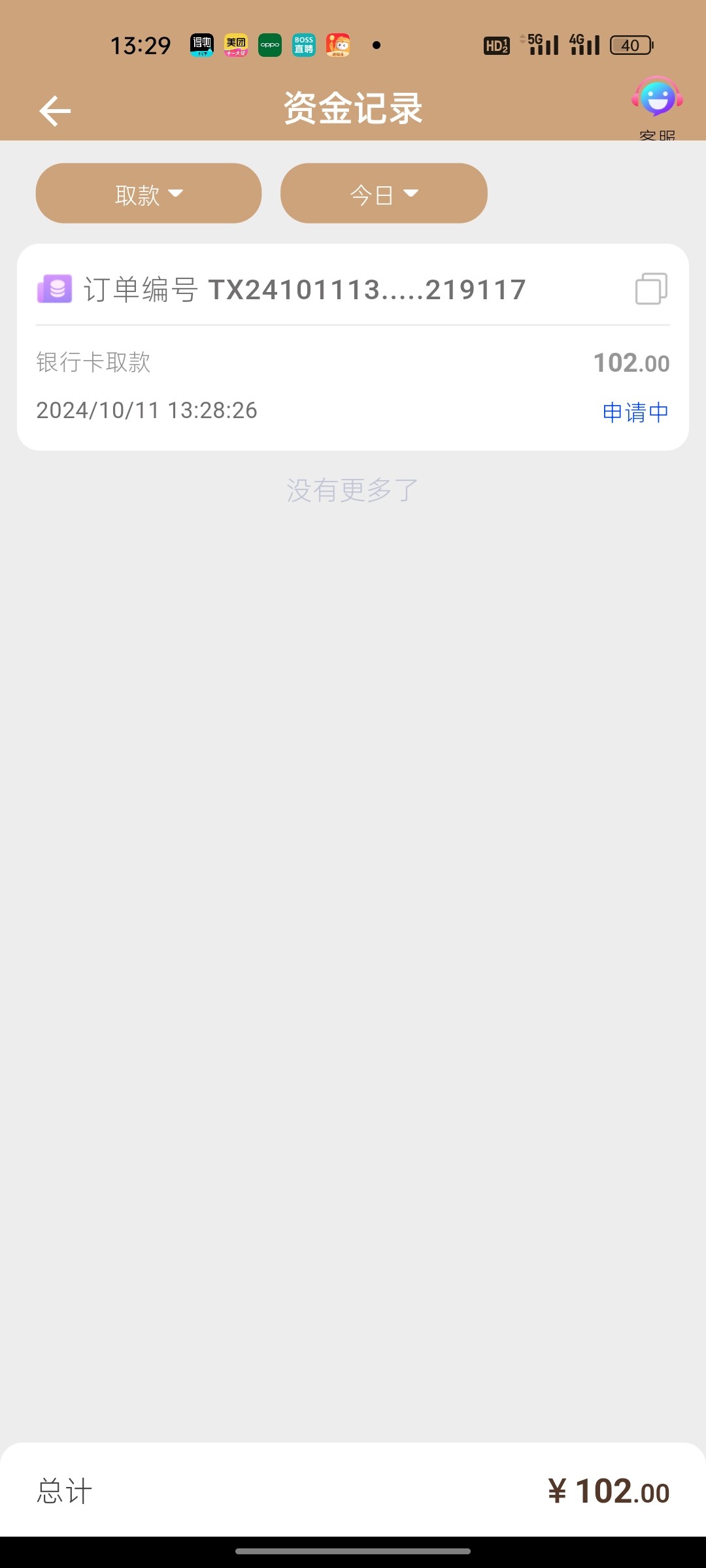Go back using the arrow icon
This screenshot has width=706, height=1568.
tap(55, 111)
